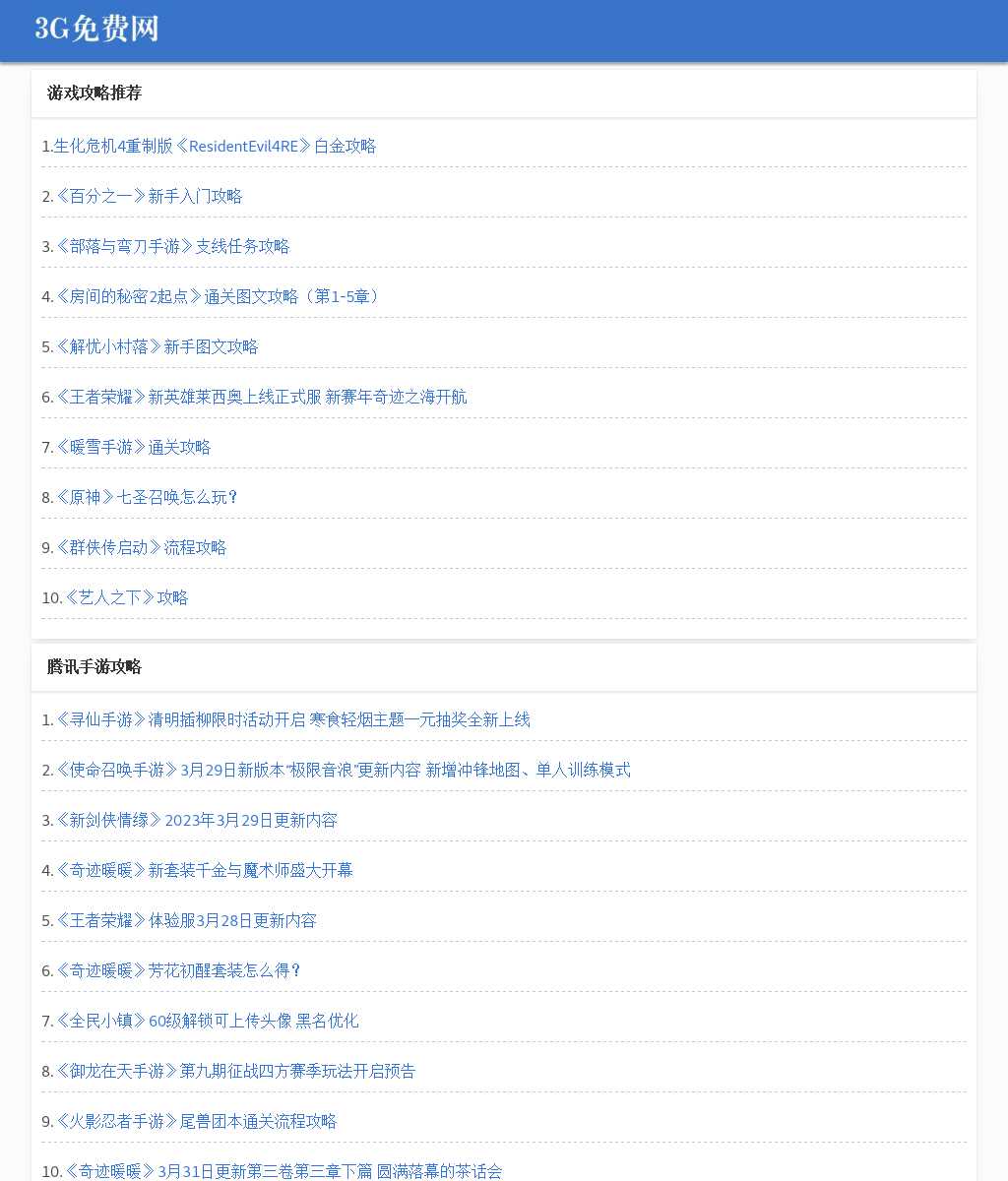This screenshot has width=1008, height=1181.
Task: Open 《部落与弯刀手游》支线任务攻略
Action: tap(171, 246)
